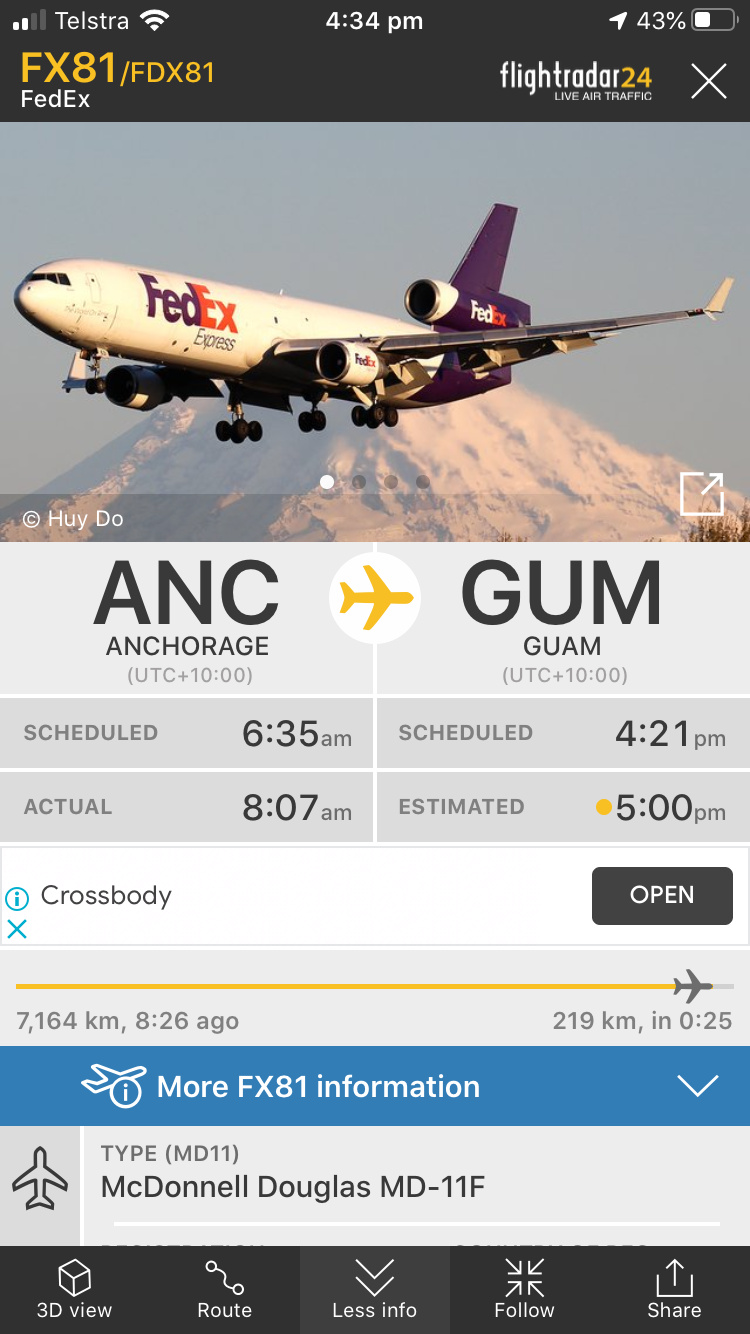Collapse panel with Less info

coord(375,1290)
